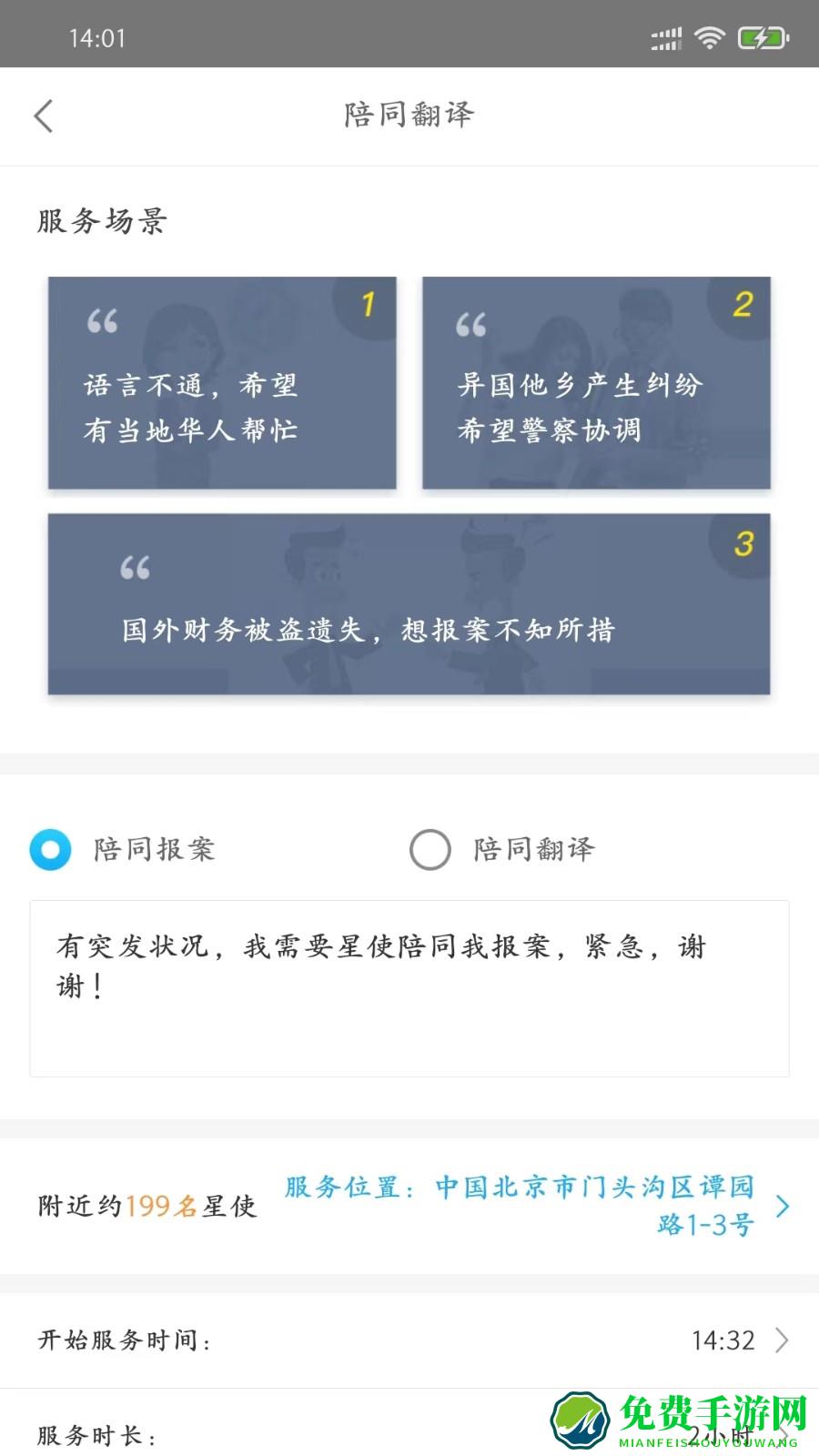The width and height of the screenshot is (819, 1456).
Task: Click the quote icon on scenario card 3
Action: click(x=135, y=566)
